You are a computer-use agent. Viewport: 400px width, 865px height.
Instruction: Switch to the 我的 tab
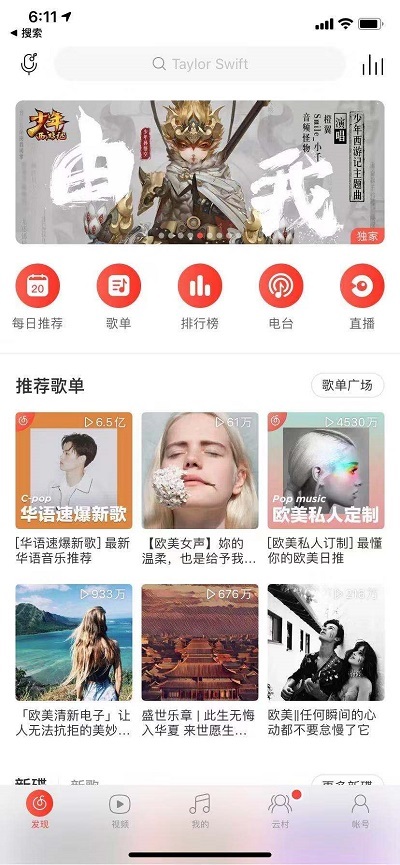coord(200,811)
